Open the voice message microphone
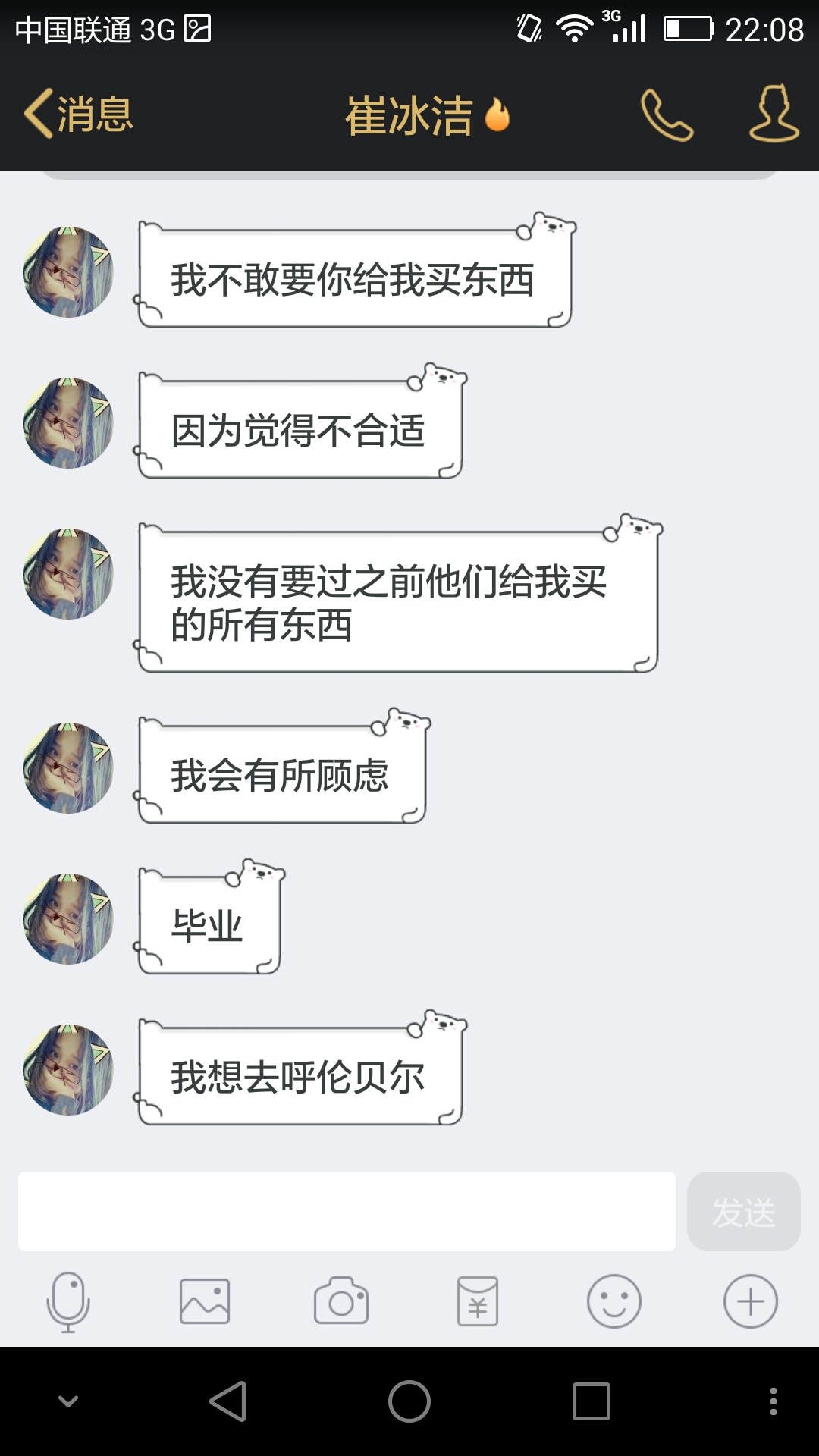The width and height of the screenshot is (819, 1456). click(x=68, y=1301)
